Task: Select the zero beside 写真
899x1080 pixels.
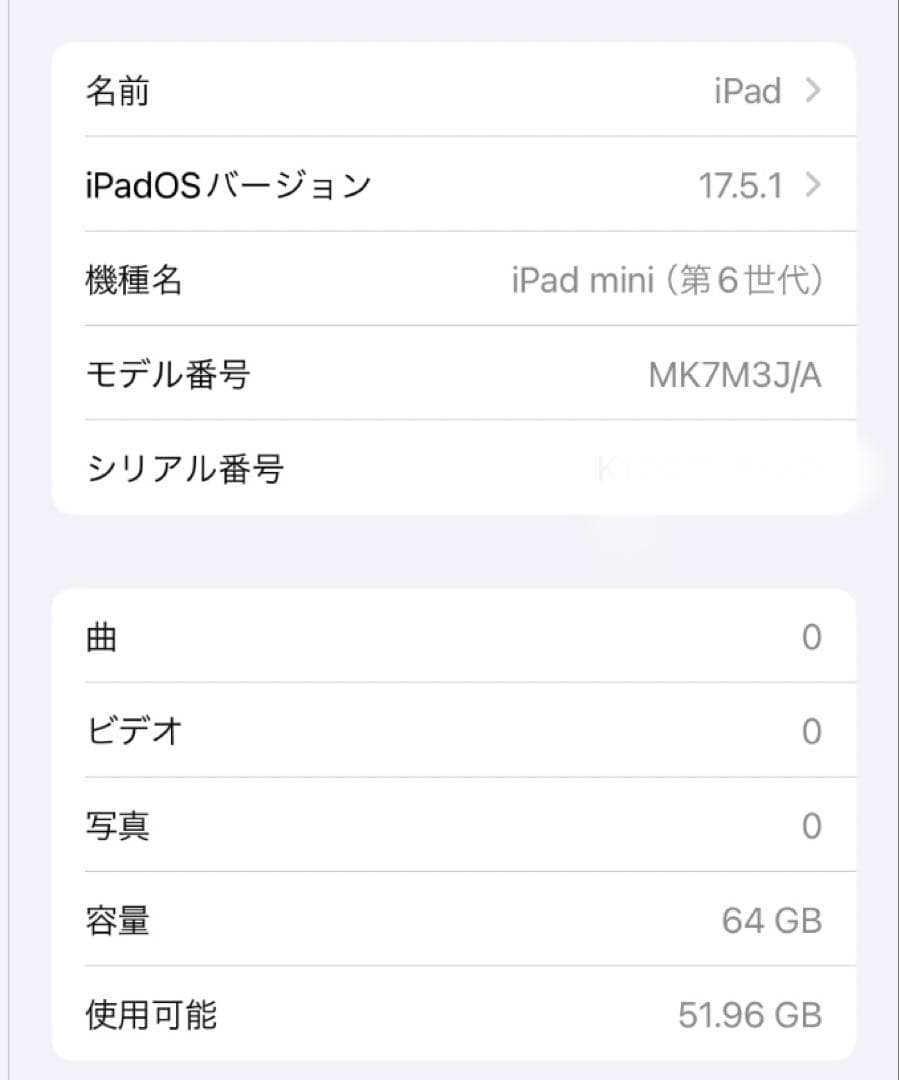Action: coord(811,824)
